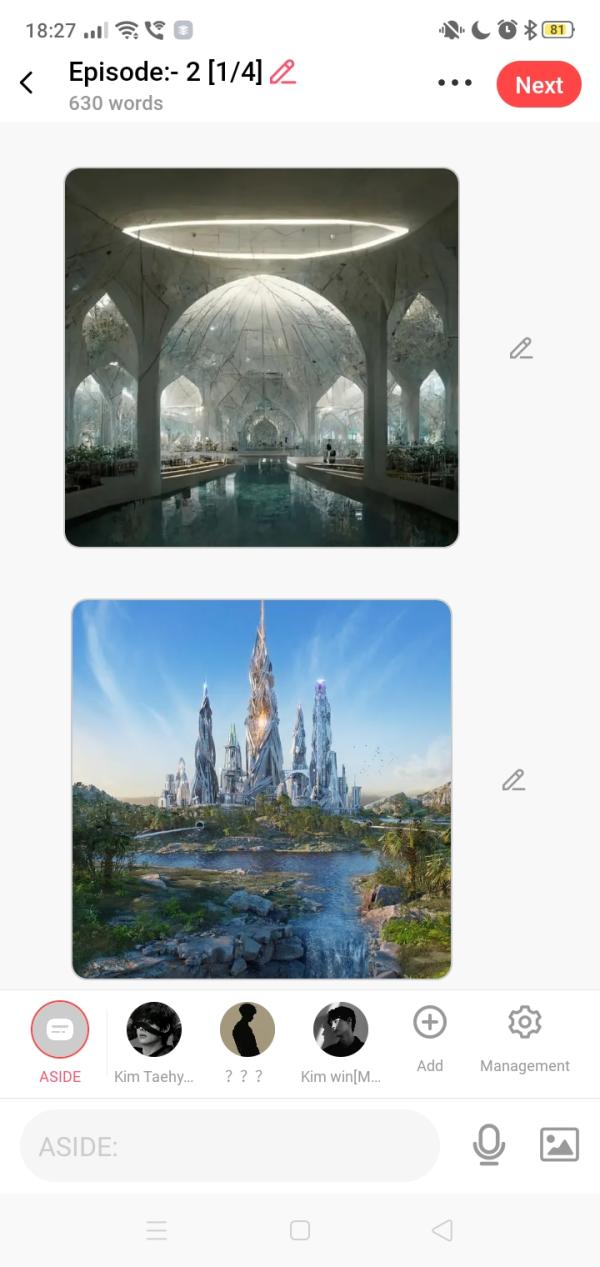The width and height of the screenshot is (600, 1267).
Task: Choose the ? ? ? character
Action: [247, 1030]
